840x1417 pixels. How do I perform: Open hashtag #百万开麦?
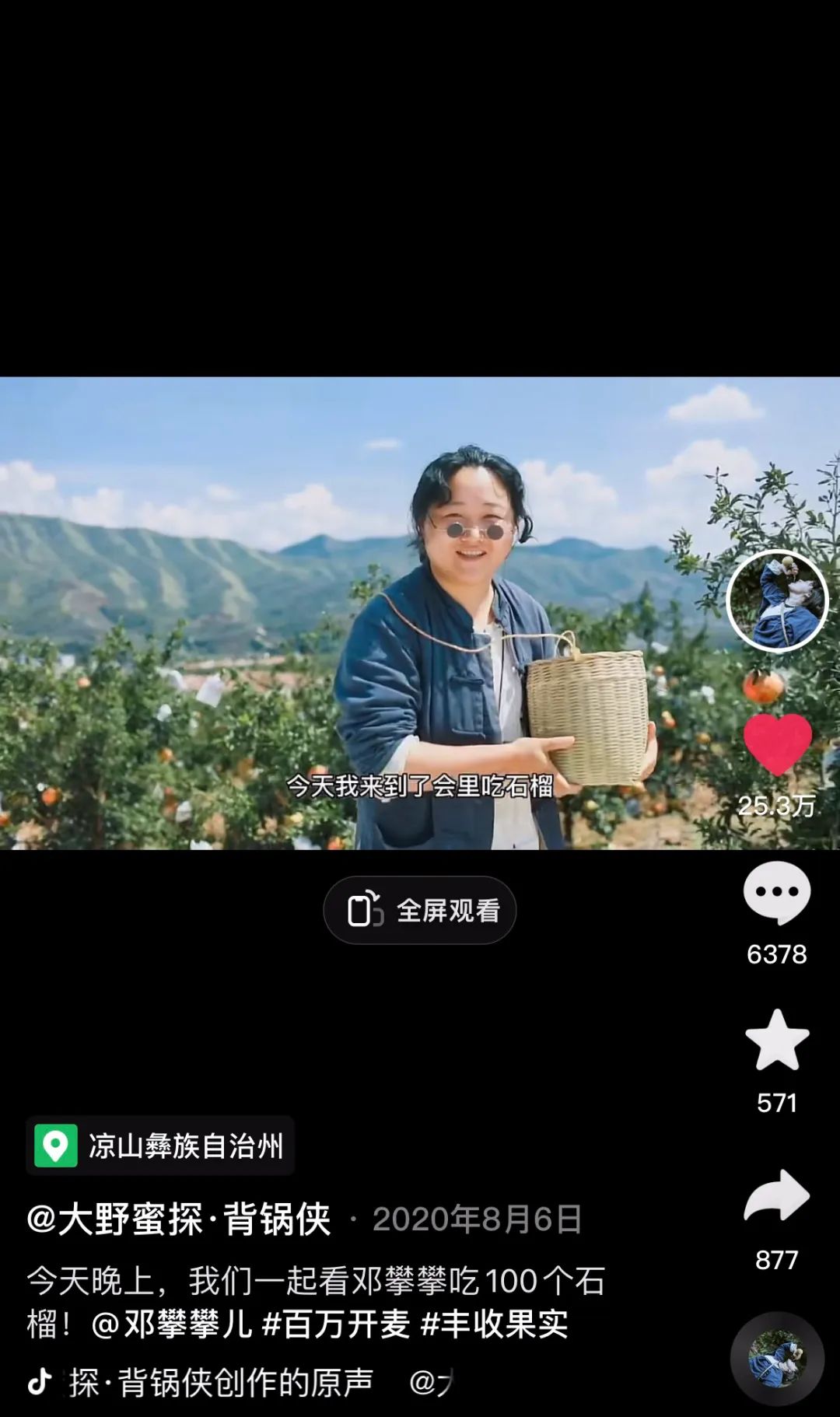click(x=336, y=1324)
